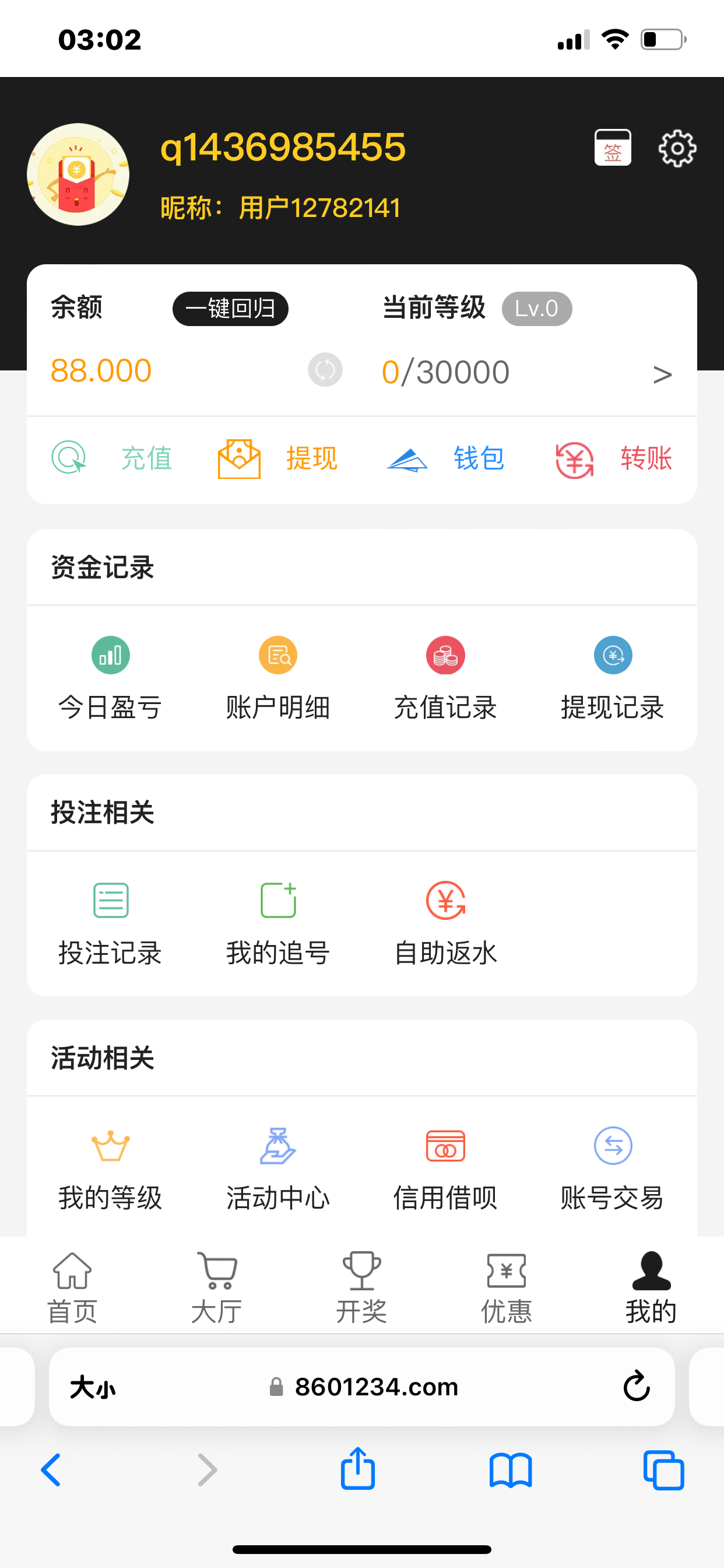Viewport: 724px width, 1568px height.
Task: Open 投注记录 betting records
Action: click(x=110, y=923)
